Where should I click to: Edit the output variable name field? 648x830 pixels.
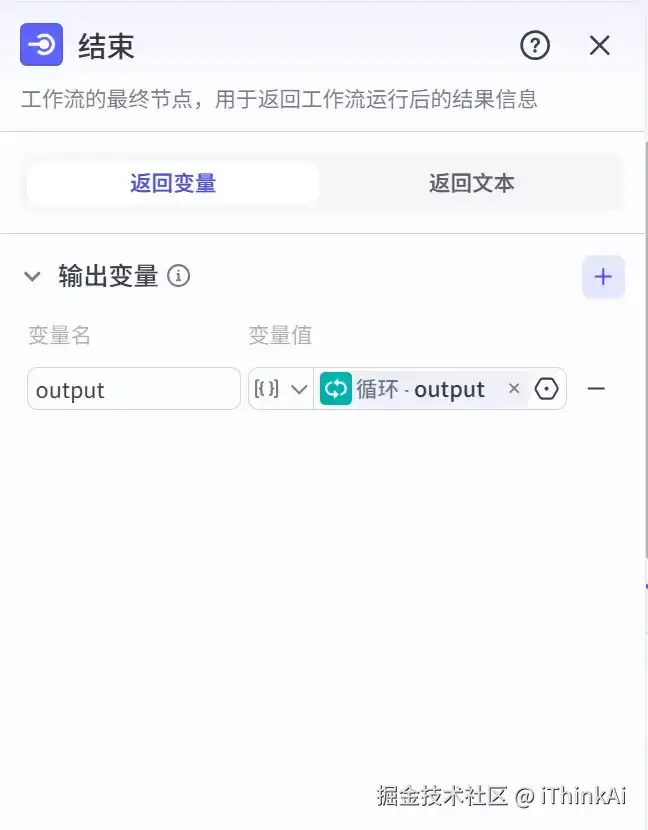[133, 389]
